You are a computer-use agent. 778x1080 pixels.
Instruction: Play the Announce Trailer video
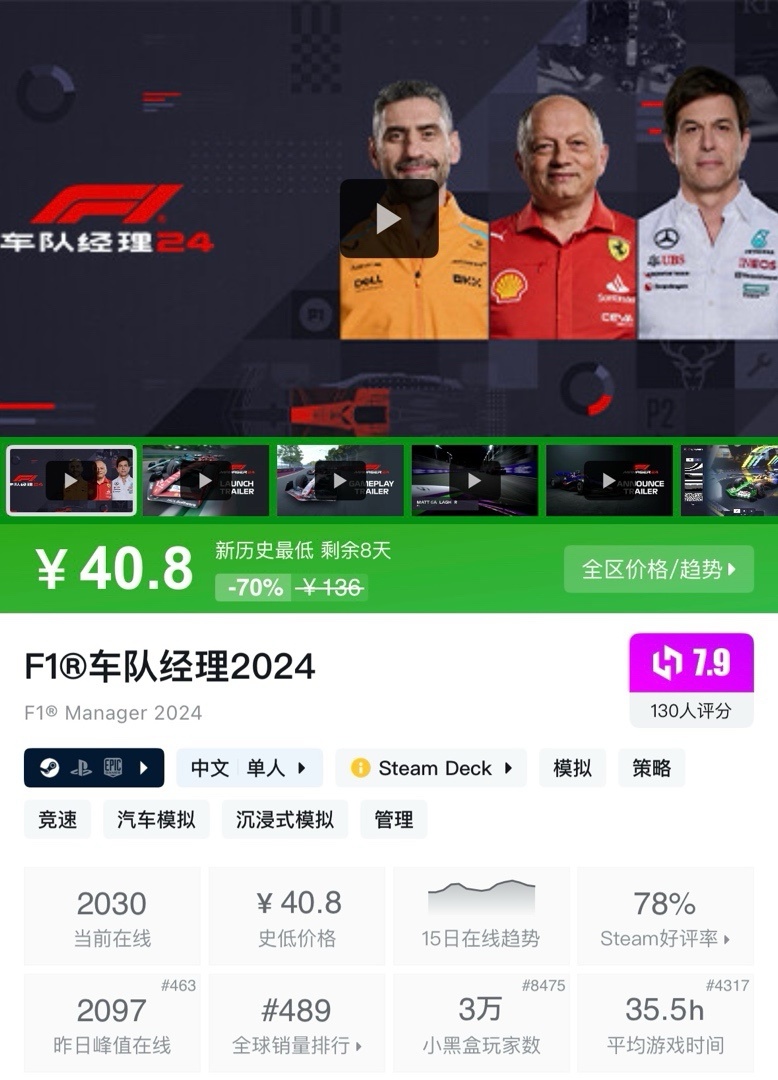coord(608,480)
